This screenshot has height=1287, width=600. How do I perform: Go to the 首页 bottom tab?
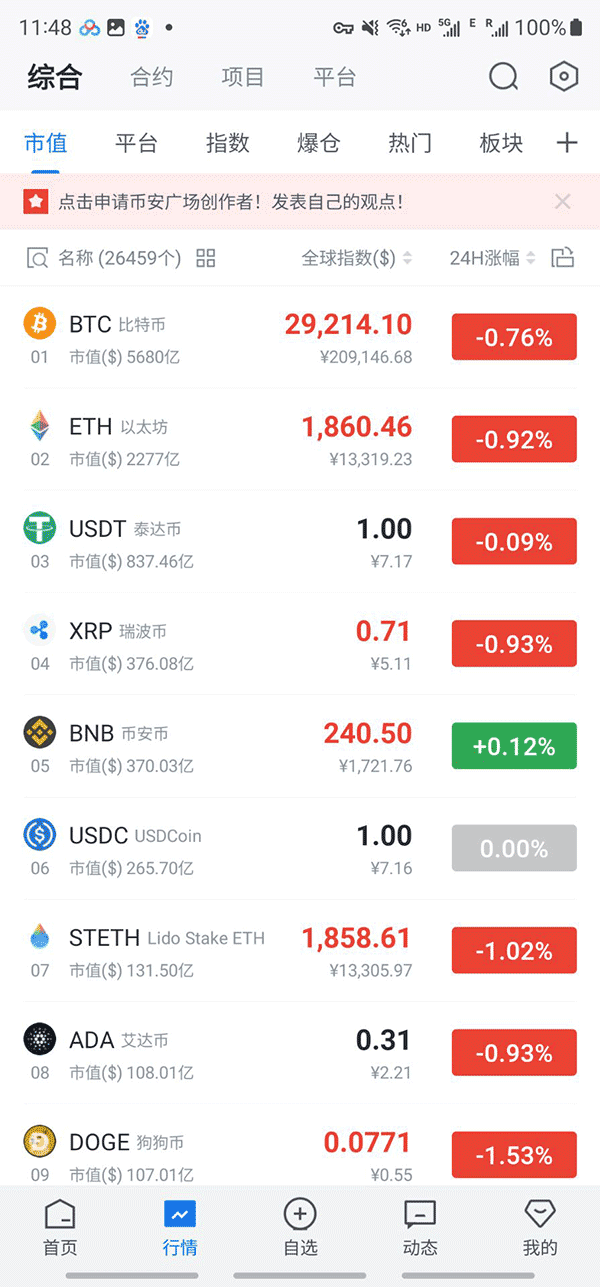click(60, 1228)
